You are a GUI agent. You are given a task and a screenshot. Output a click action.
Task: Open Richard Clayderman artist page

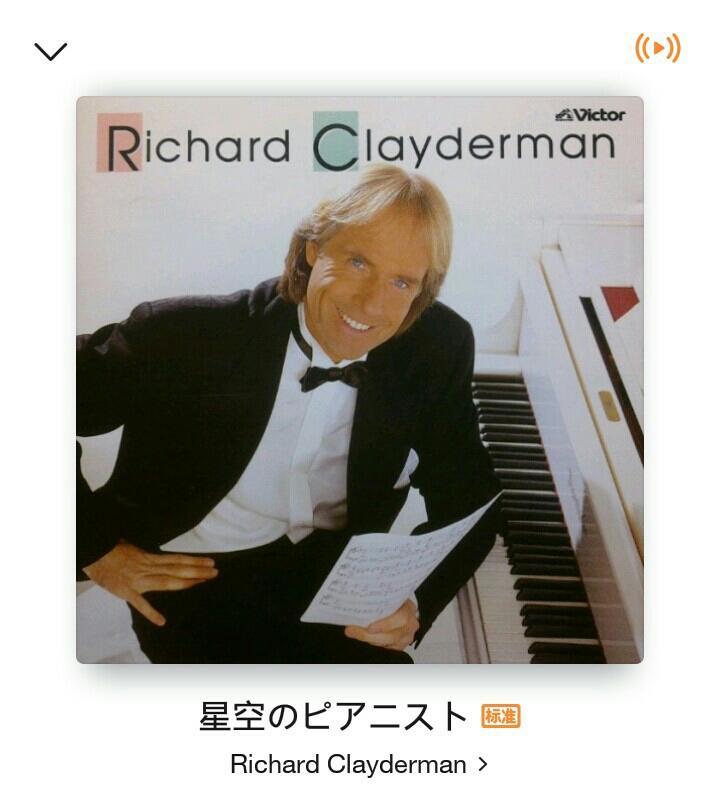click(358, 765)
